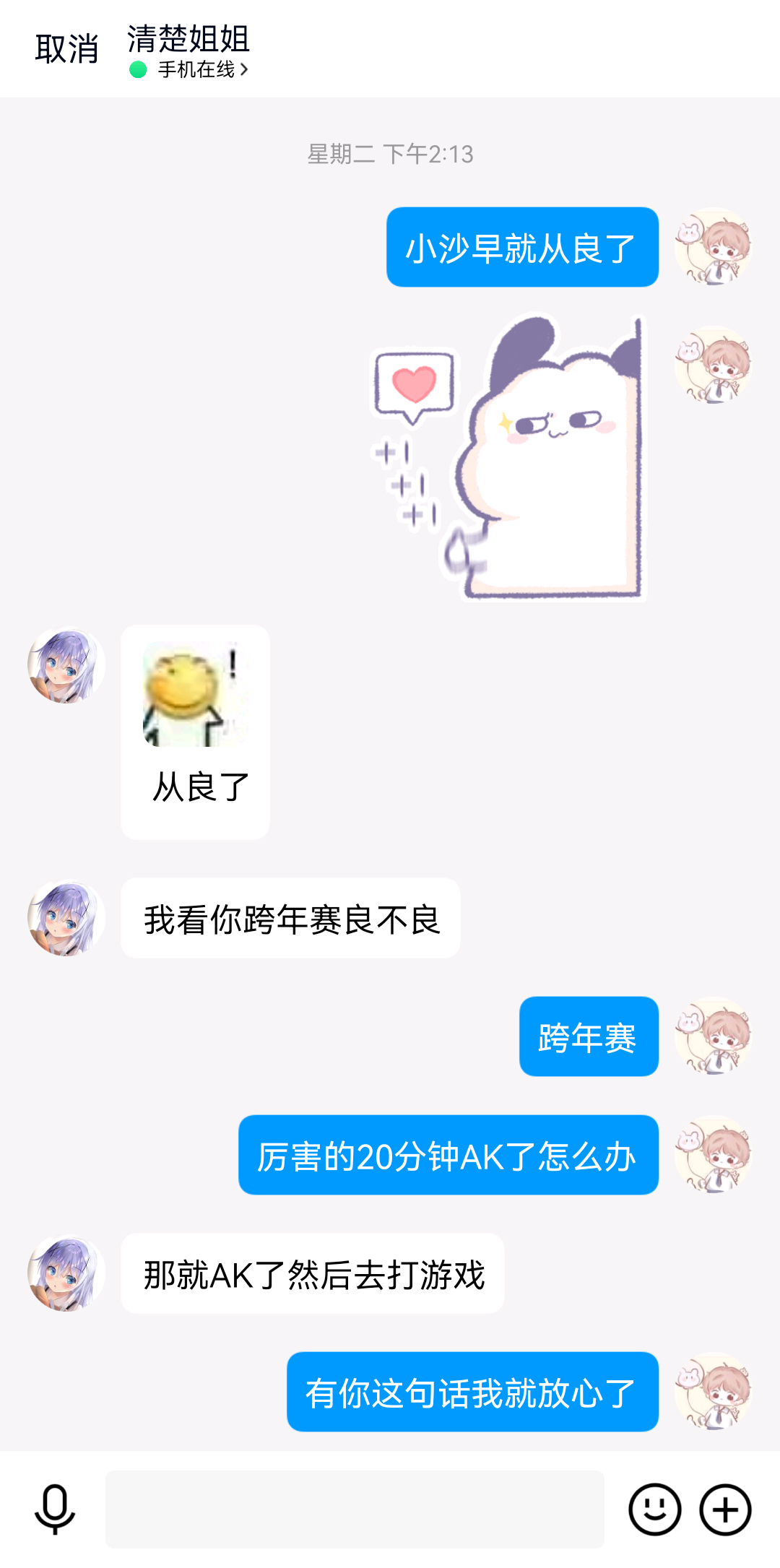Open the plus attachment menu
780x1568 pixels.
point(725,1509)
